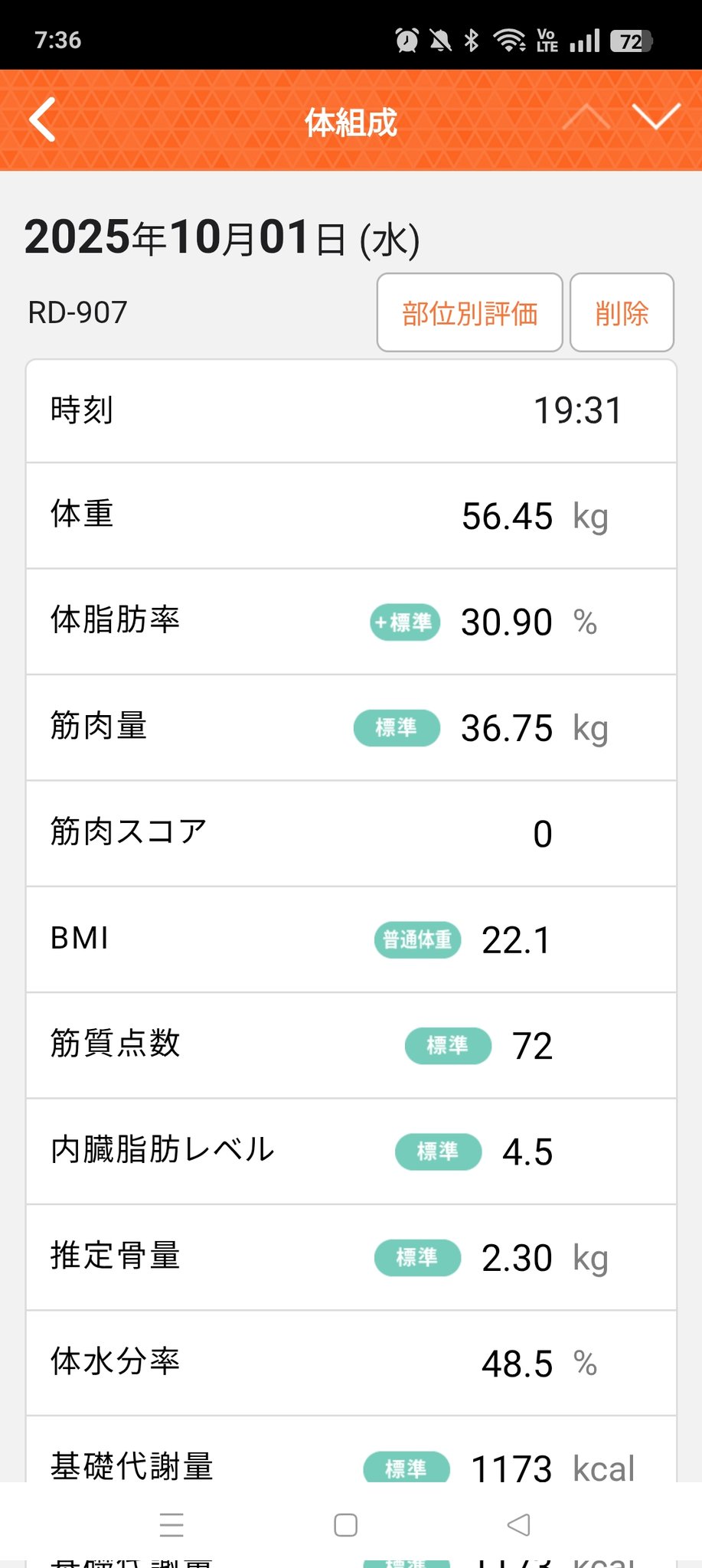Viewport: 702px width, 1568px height.
Task: Go back from the 体組成 screen
Action: coord(43,119)
